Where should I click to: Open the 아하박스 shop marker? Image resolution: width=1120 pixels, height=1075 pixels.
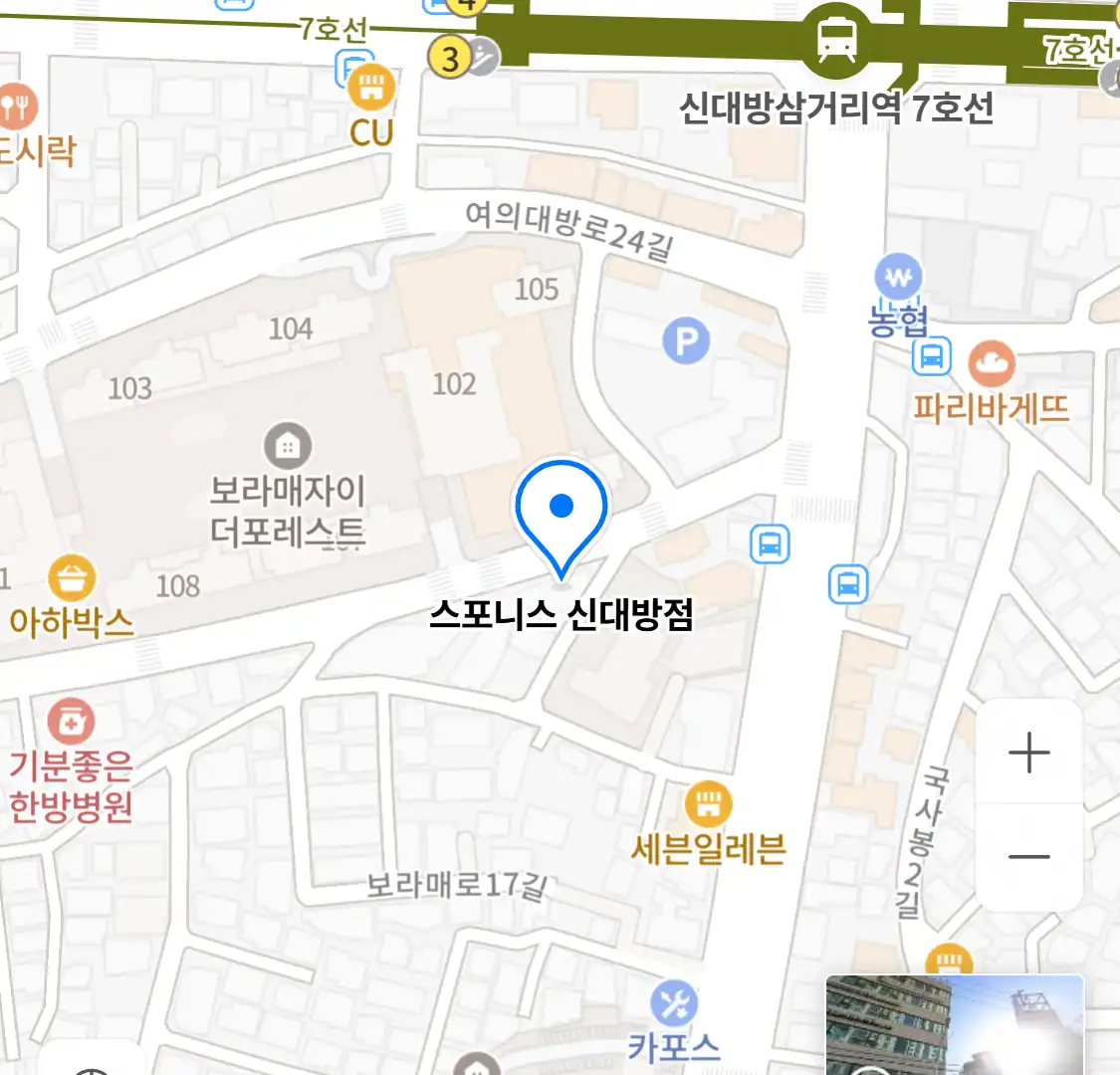point(72,577)
